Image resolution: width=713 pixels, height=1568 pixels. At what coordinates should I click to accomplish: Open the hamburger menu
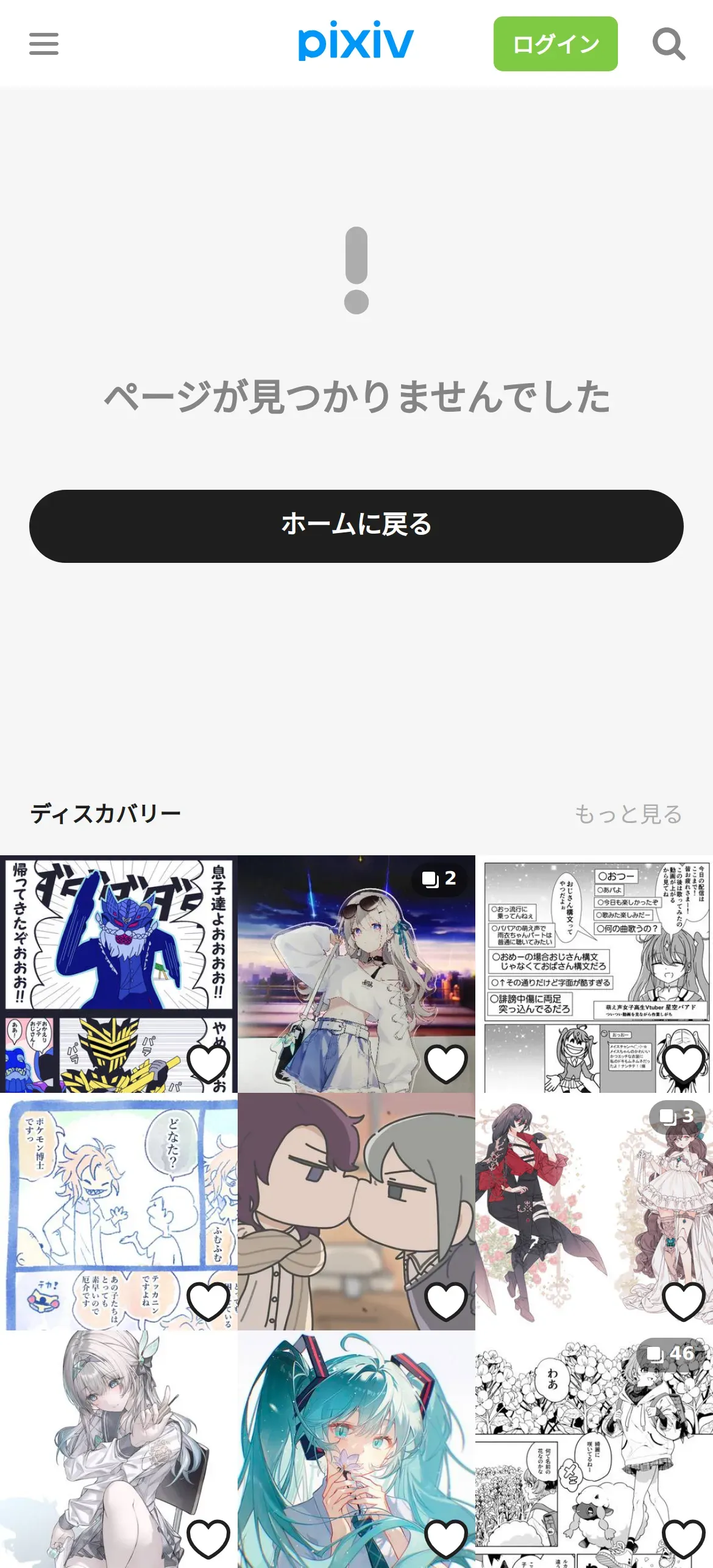pos(44,44)
